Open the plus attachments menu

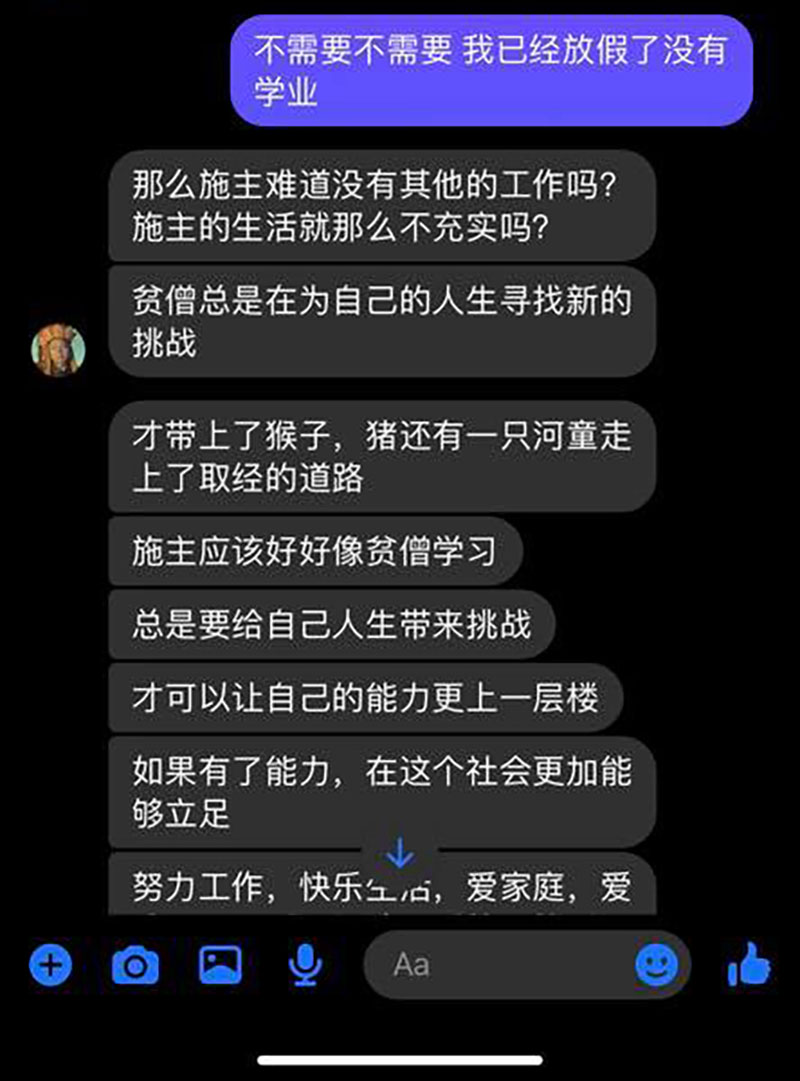tap(50, 965)
